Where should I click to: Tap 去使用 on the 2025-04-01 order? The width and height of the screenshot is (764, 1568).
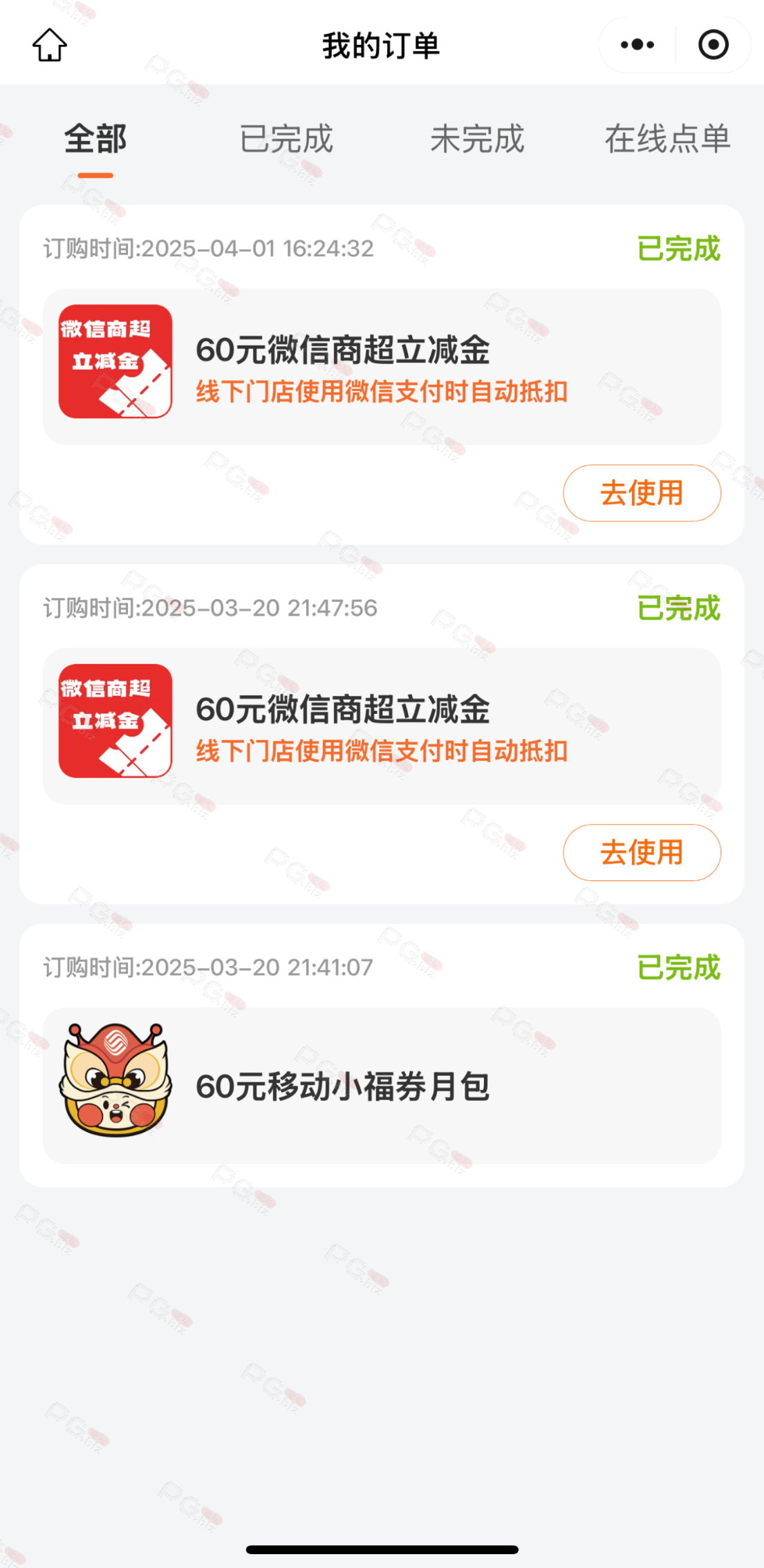coord(642,493)
